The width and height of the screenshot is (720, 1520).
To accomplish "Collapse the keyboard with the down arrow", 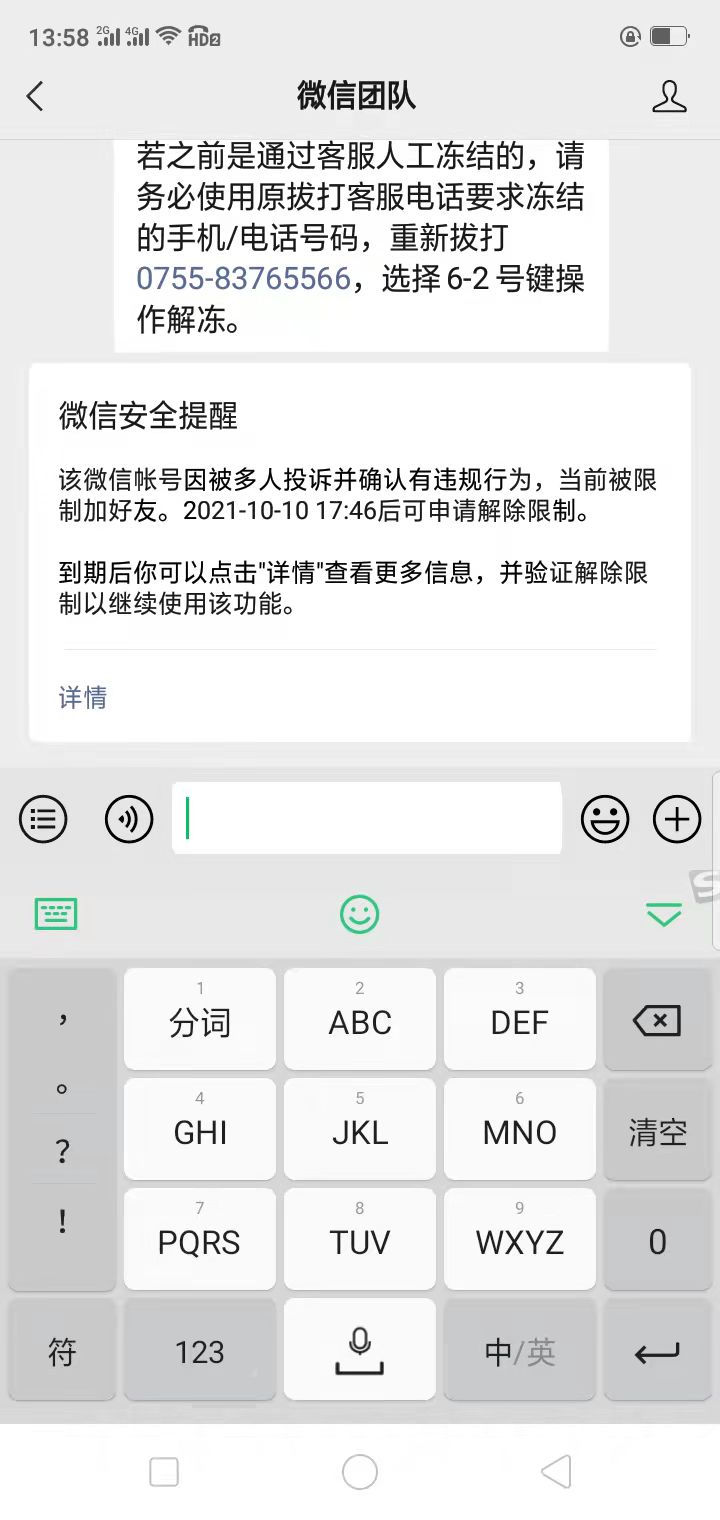I will click(x=663, y=913).
